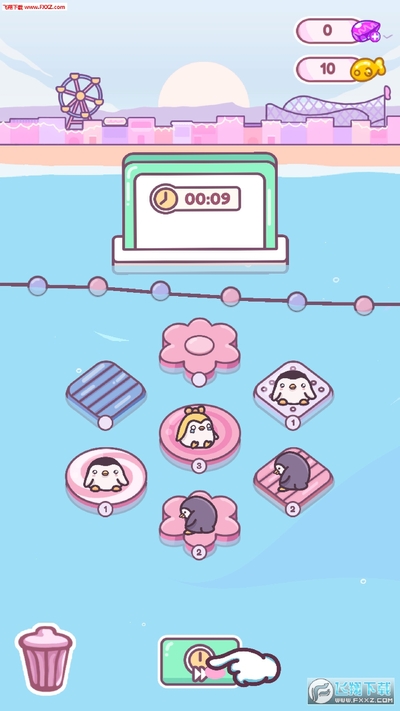
Task: Select the white penguin on the lavender diamond float
Action: tap(293, 388)
